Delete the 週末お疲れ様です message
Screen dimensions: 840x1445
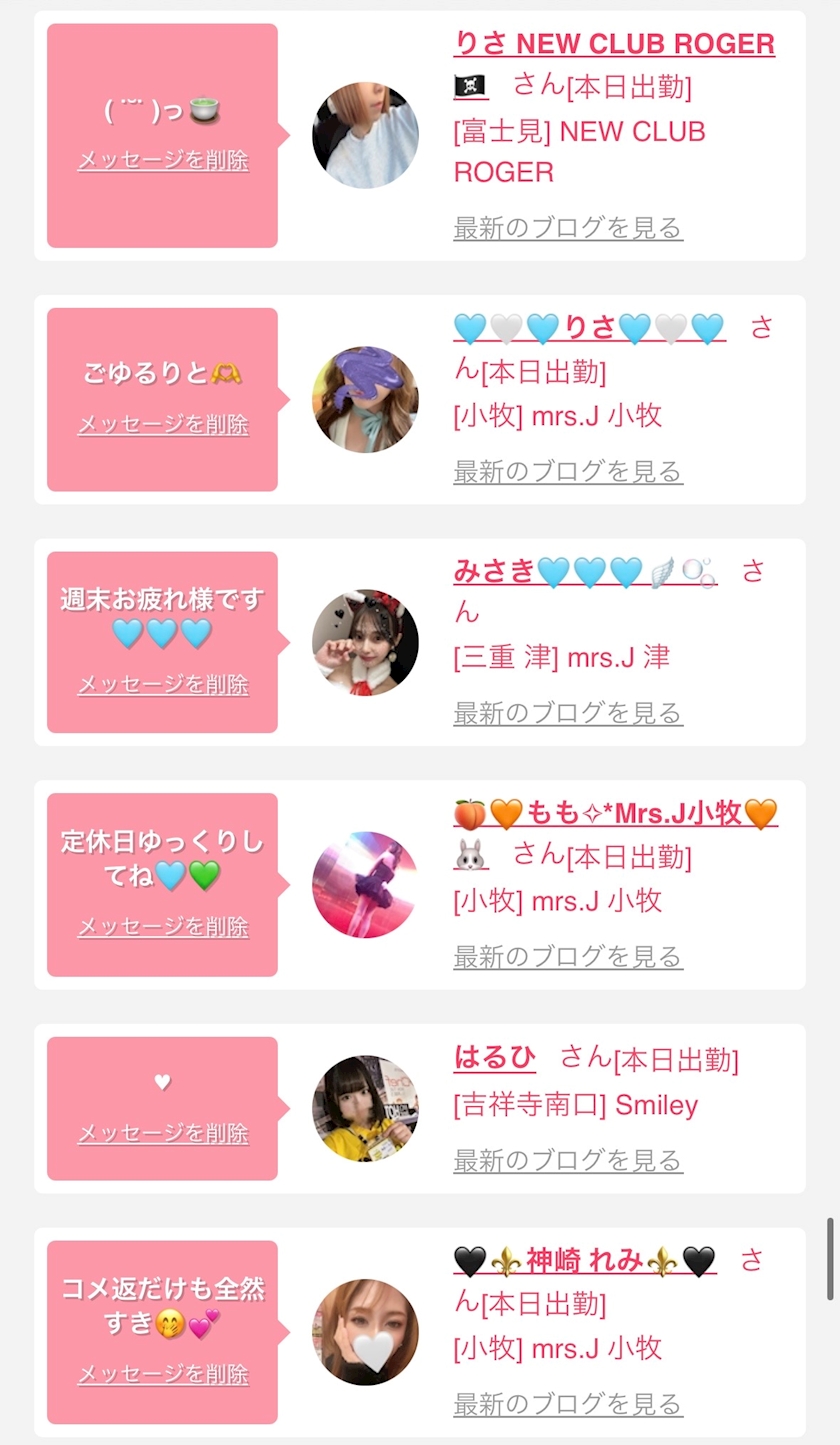[x=163, y=685]
